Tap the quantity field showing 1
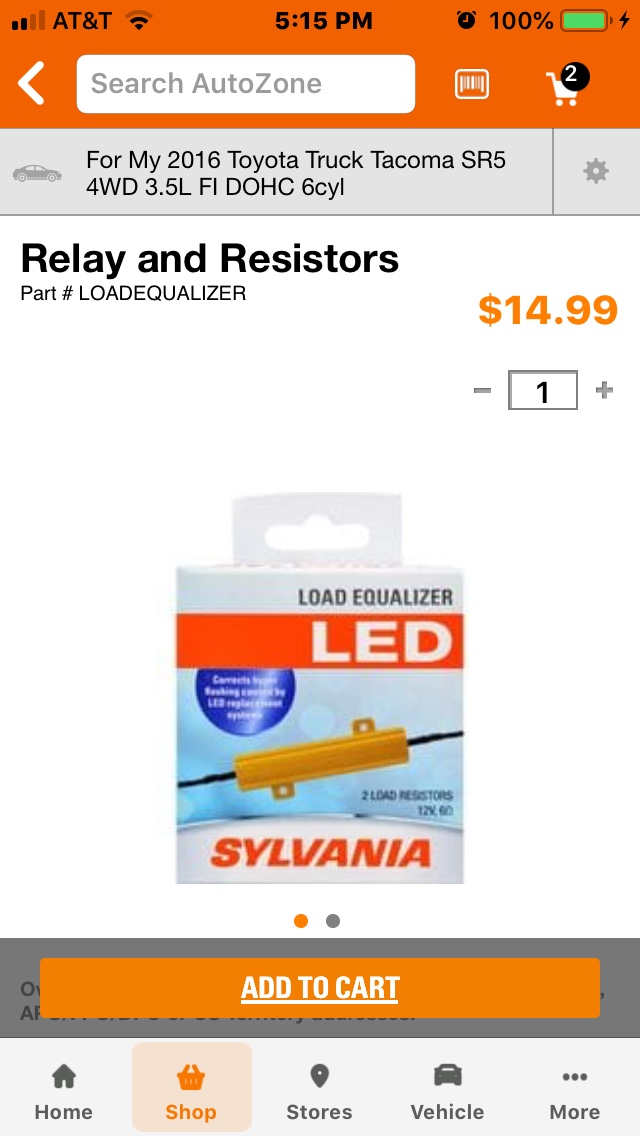 tap(543, 390)
